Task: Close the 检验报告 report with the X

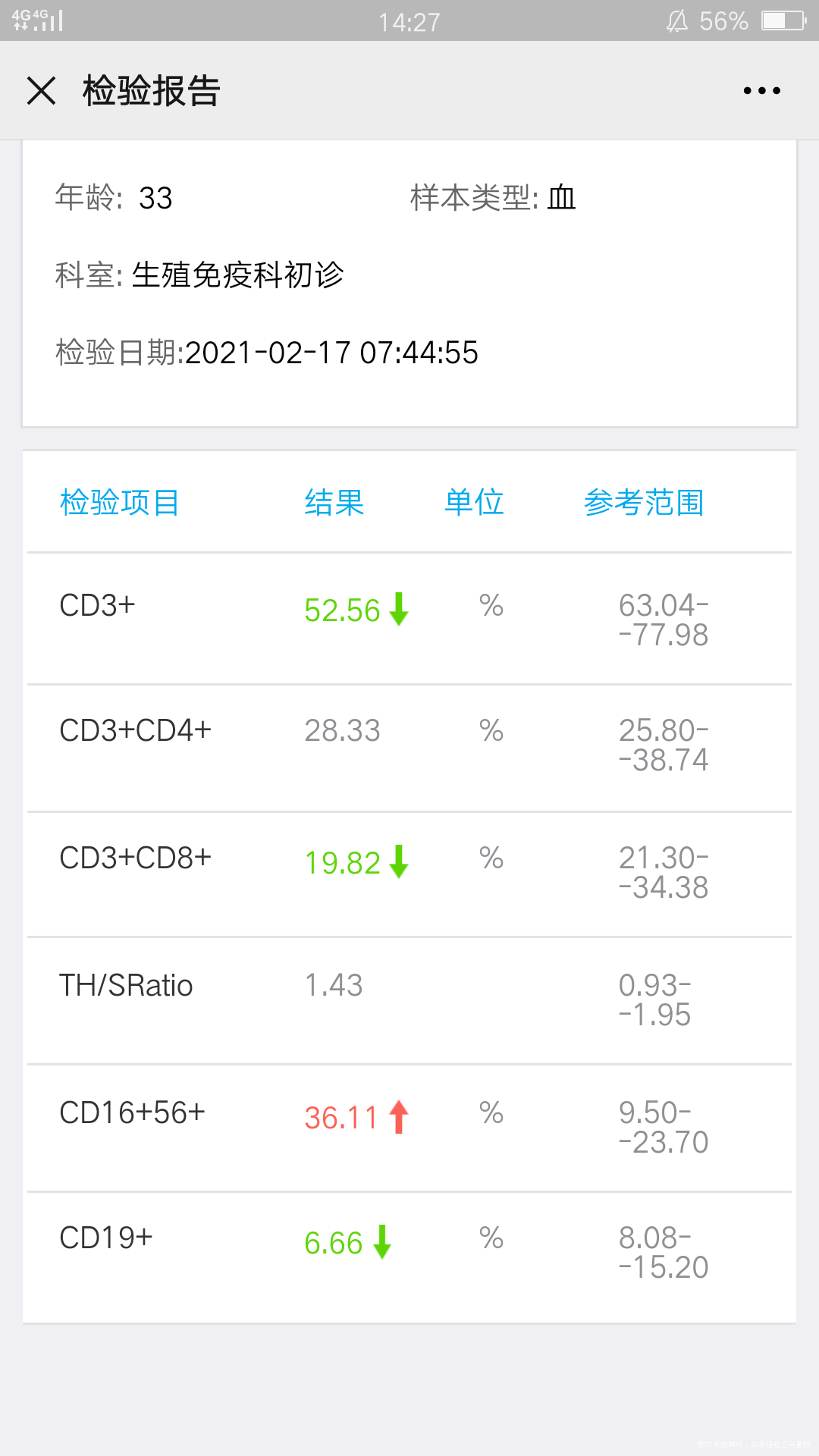Action: (x=42, y=90)
